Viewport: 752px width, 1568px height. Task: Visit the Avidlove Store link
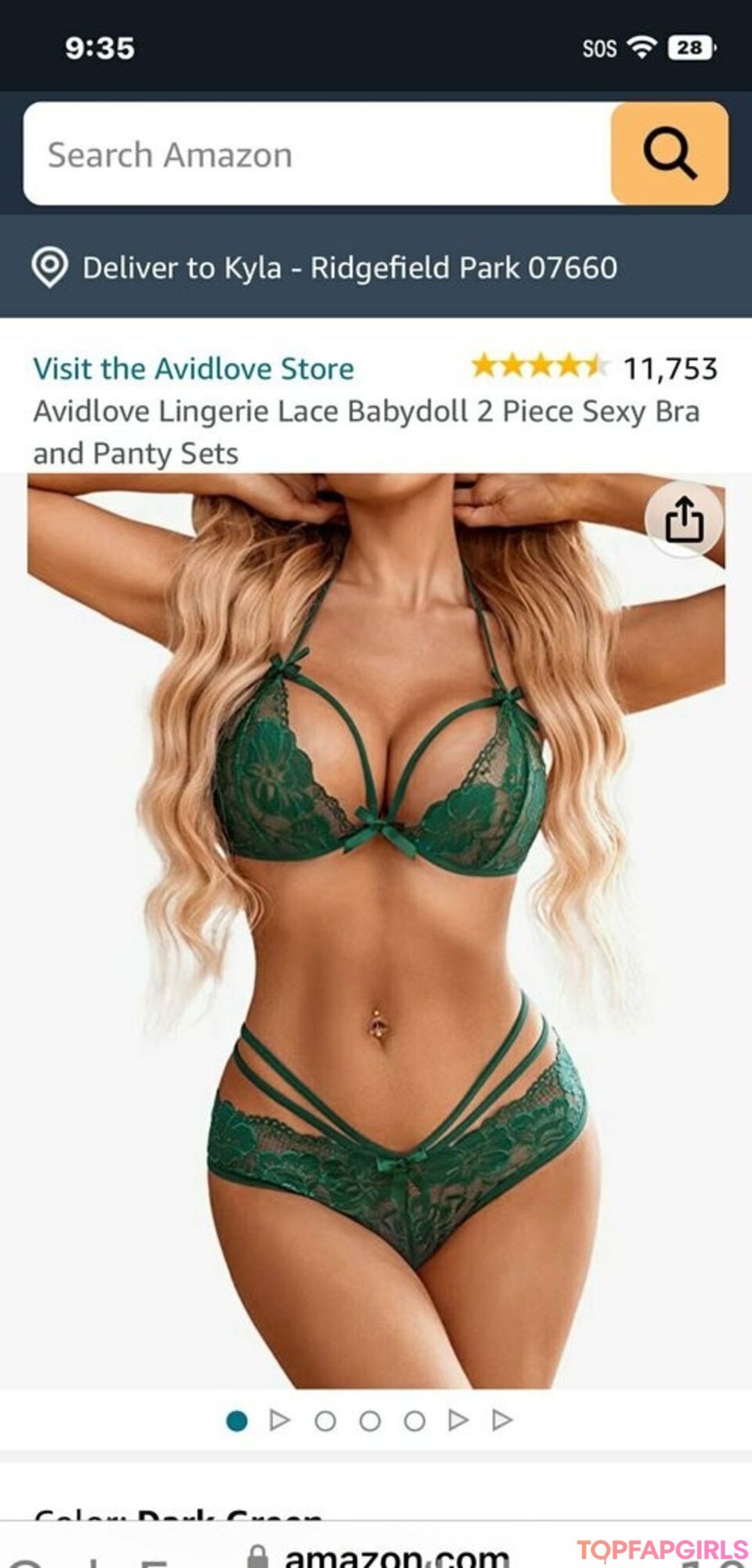[194, 368]
